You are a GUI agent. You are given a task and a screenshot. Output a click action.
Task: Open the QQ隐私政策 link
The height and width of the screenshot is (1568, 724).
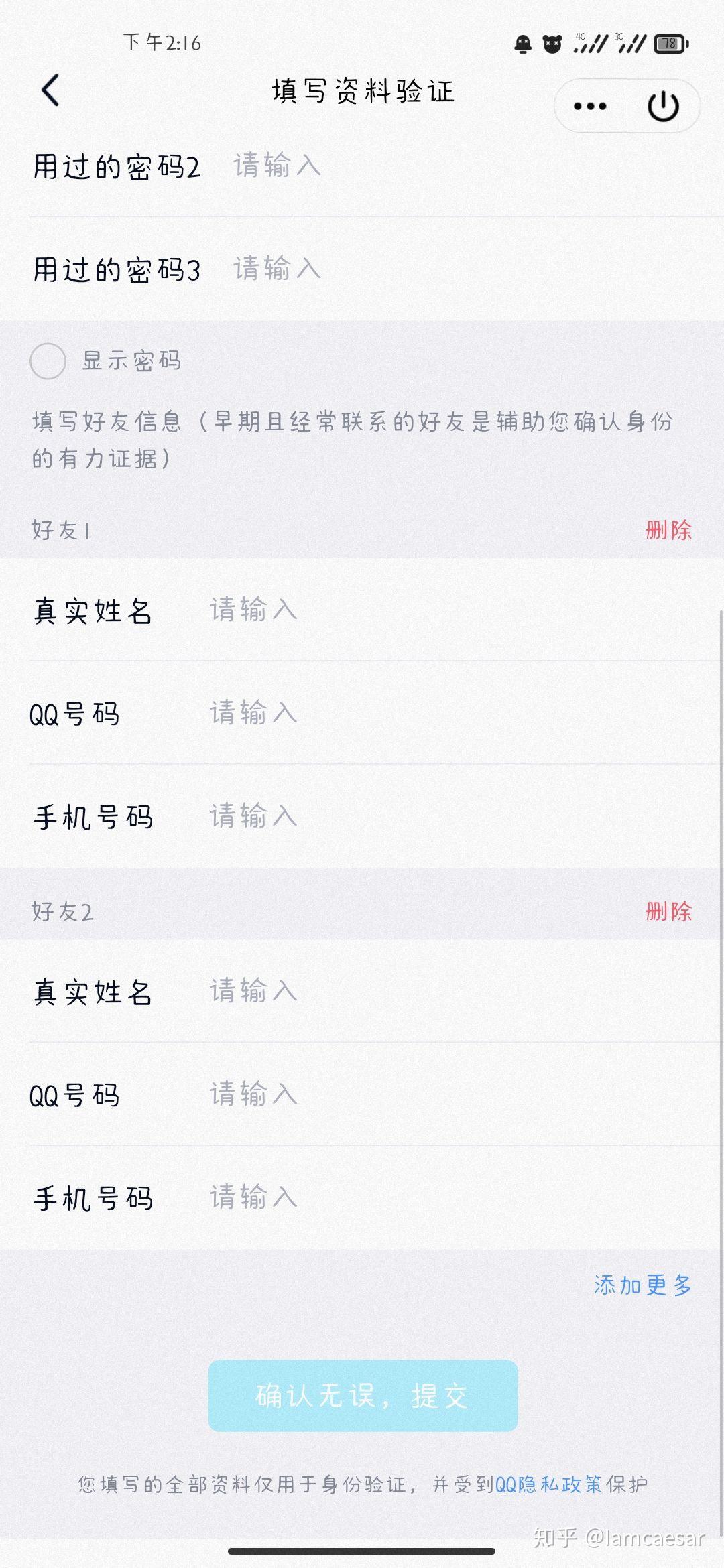[x=548, y=1484]
